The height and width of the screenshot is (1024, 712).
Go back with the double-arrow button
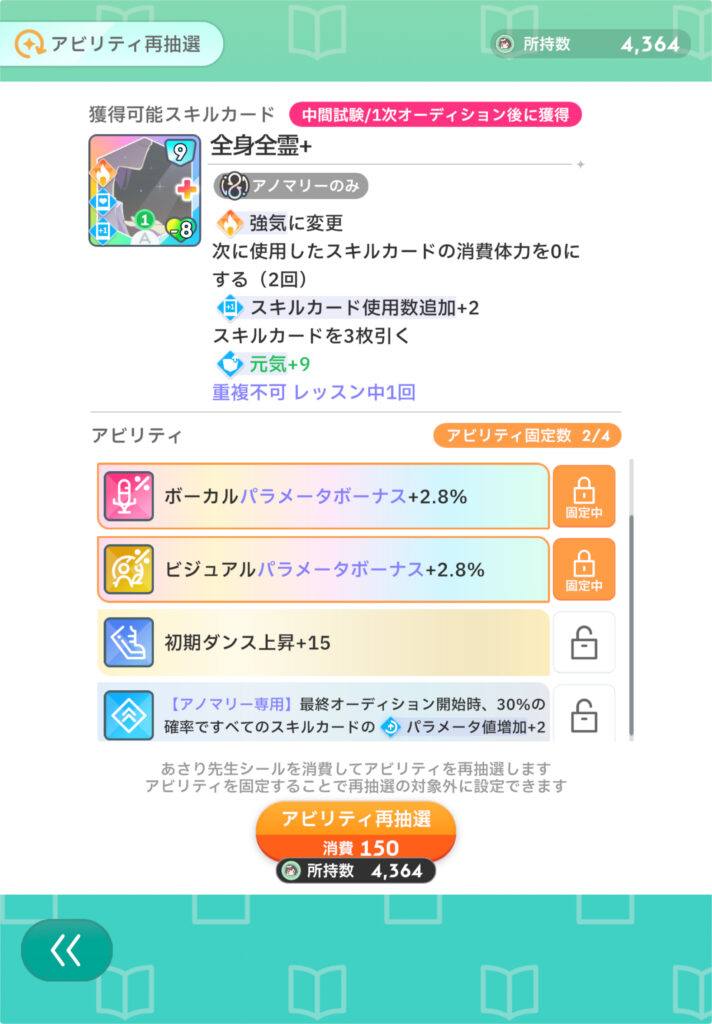click(x=66, y=950)
